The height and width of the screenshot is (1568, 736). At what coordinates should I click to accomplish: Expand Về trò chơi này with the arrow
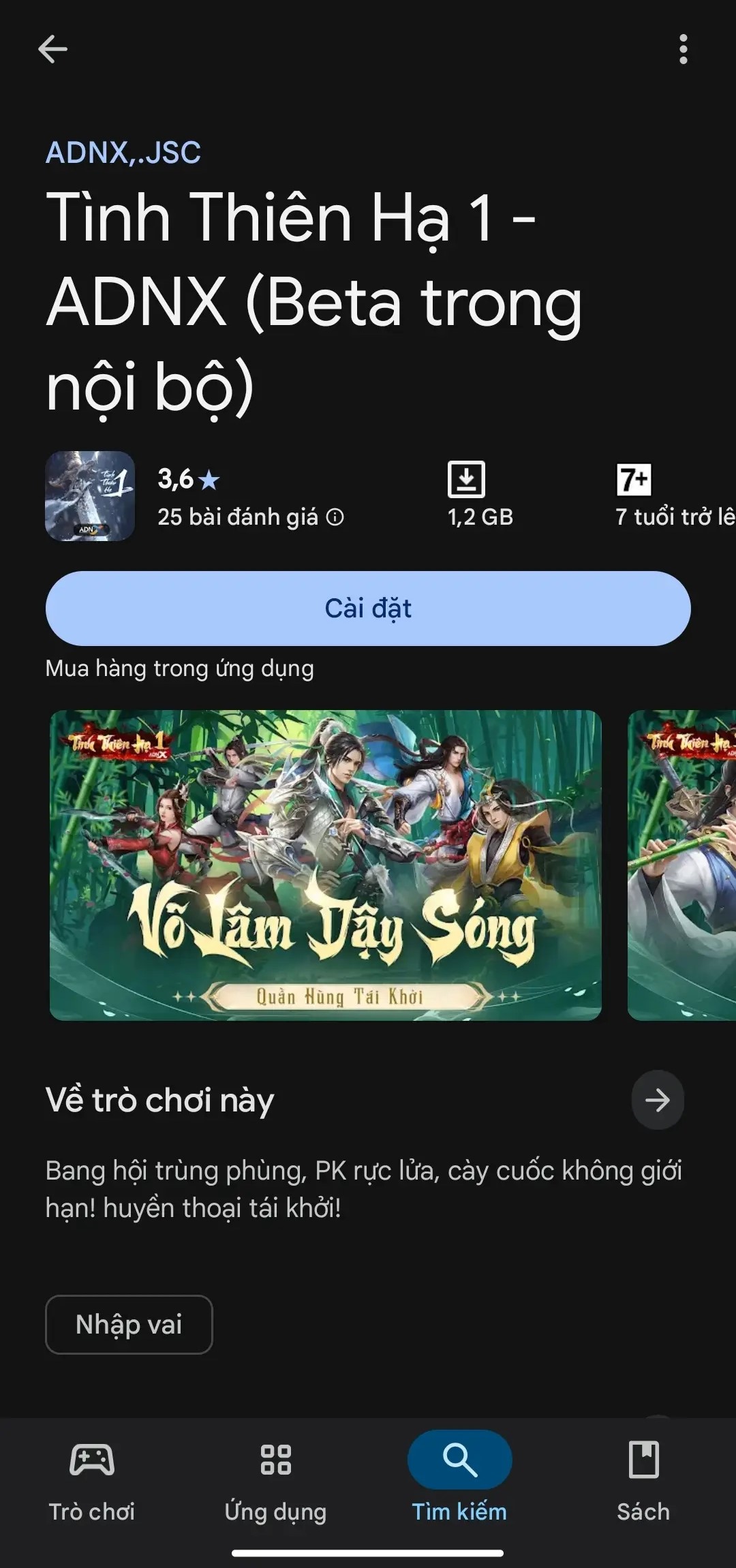tap(658, 1100)
